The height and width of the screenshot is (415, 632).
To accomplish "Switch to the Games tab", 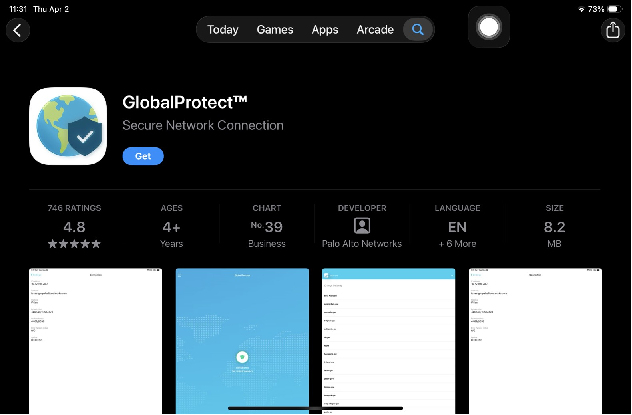I will tap(275, 30).
